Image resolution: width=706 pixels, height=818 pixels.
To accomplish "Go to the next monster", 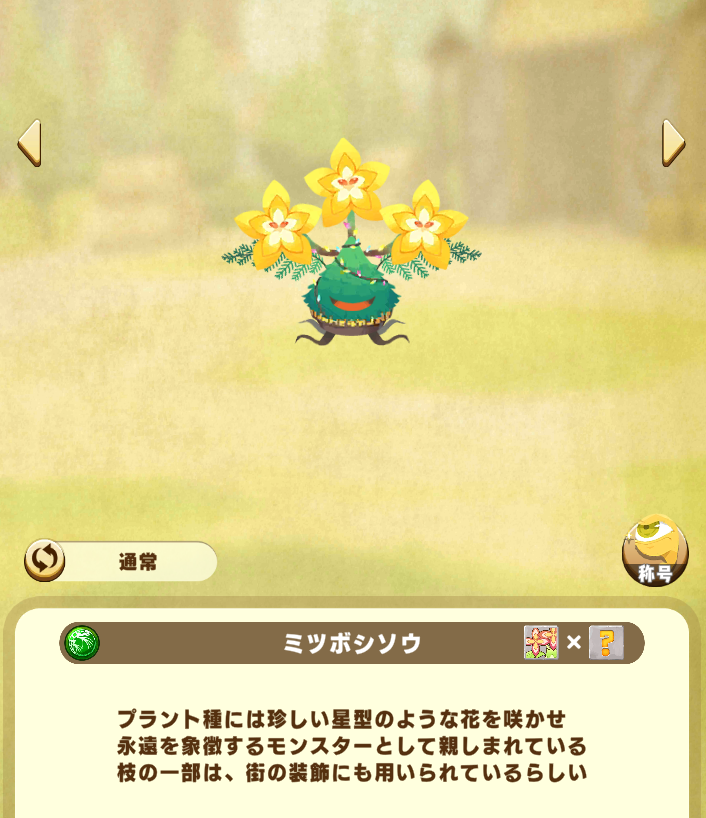I will (x=674, y=143).
